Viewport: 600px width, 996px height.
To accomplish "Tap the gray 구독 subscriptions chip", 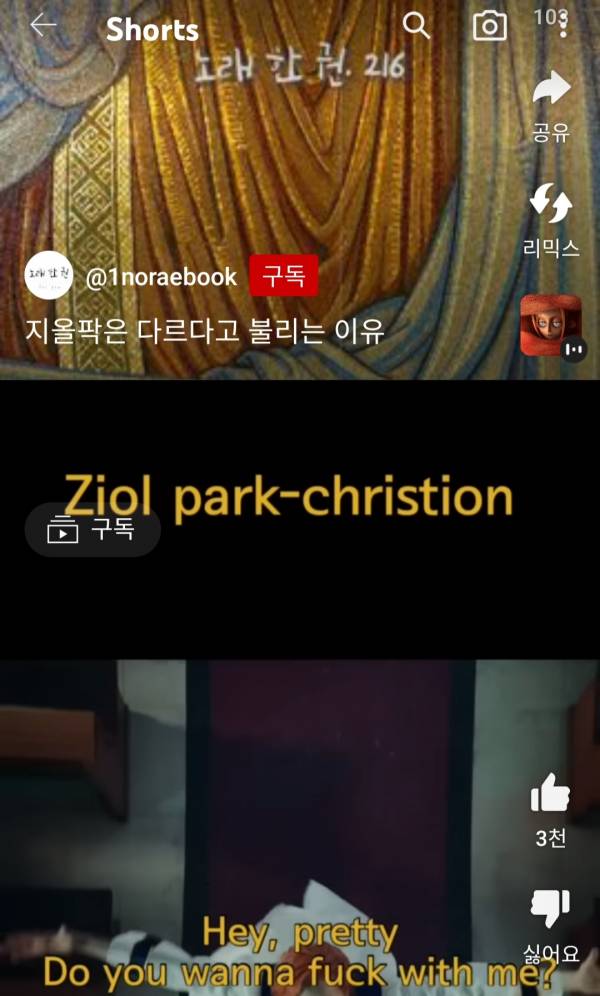I will (92, 530).
